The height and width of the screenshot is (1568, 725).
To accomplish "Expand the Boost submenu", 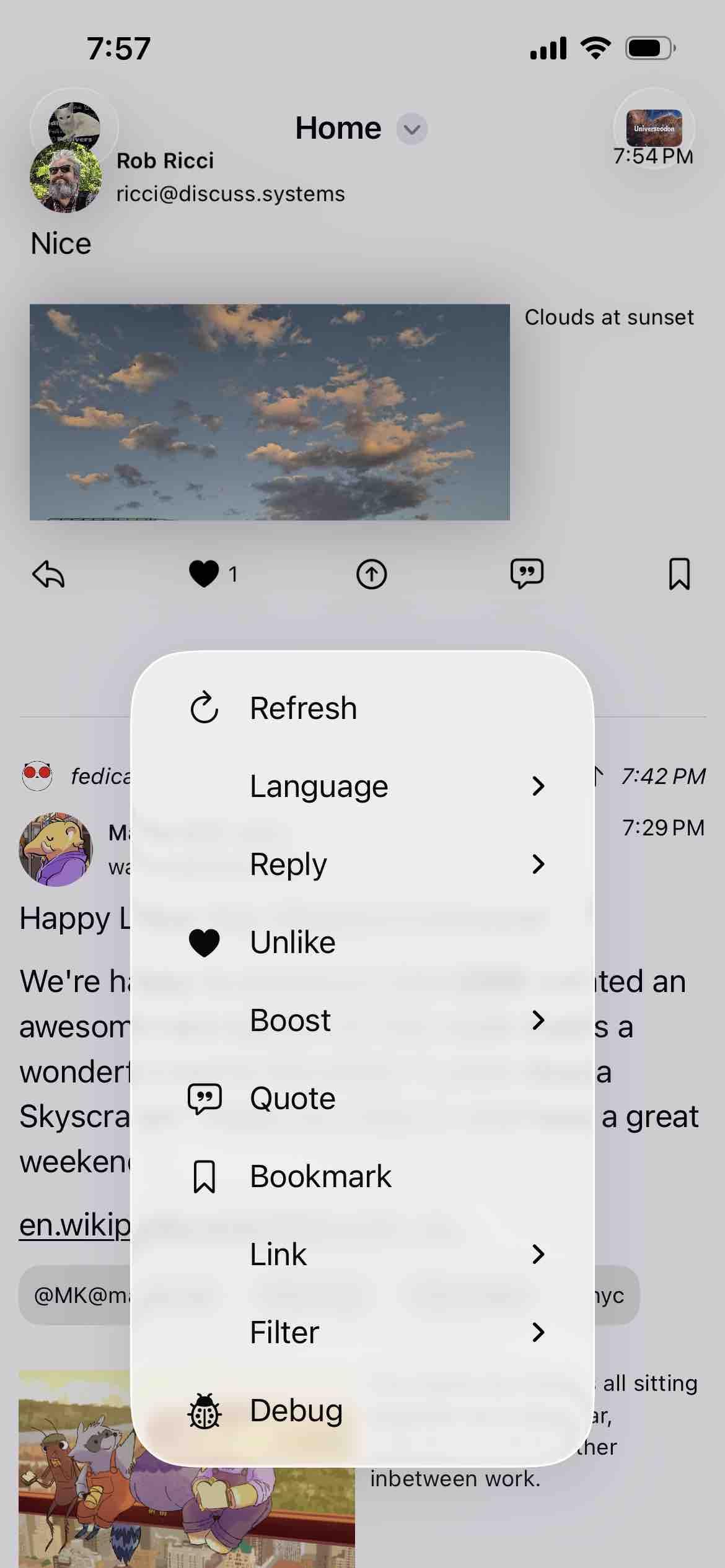I will [362, 1020].
